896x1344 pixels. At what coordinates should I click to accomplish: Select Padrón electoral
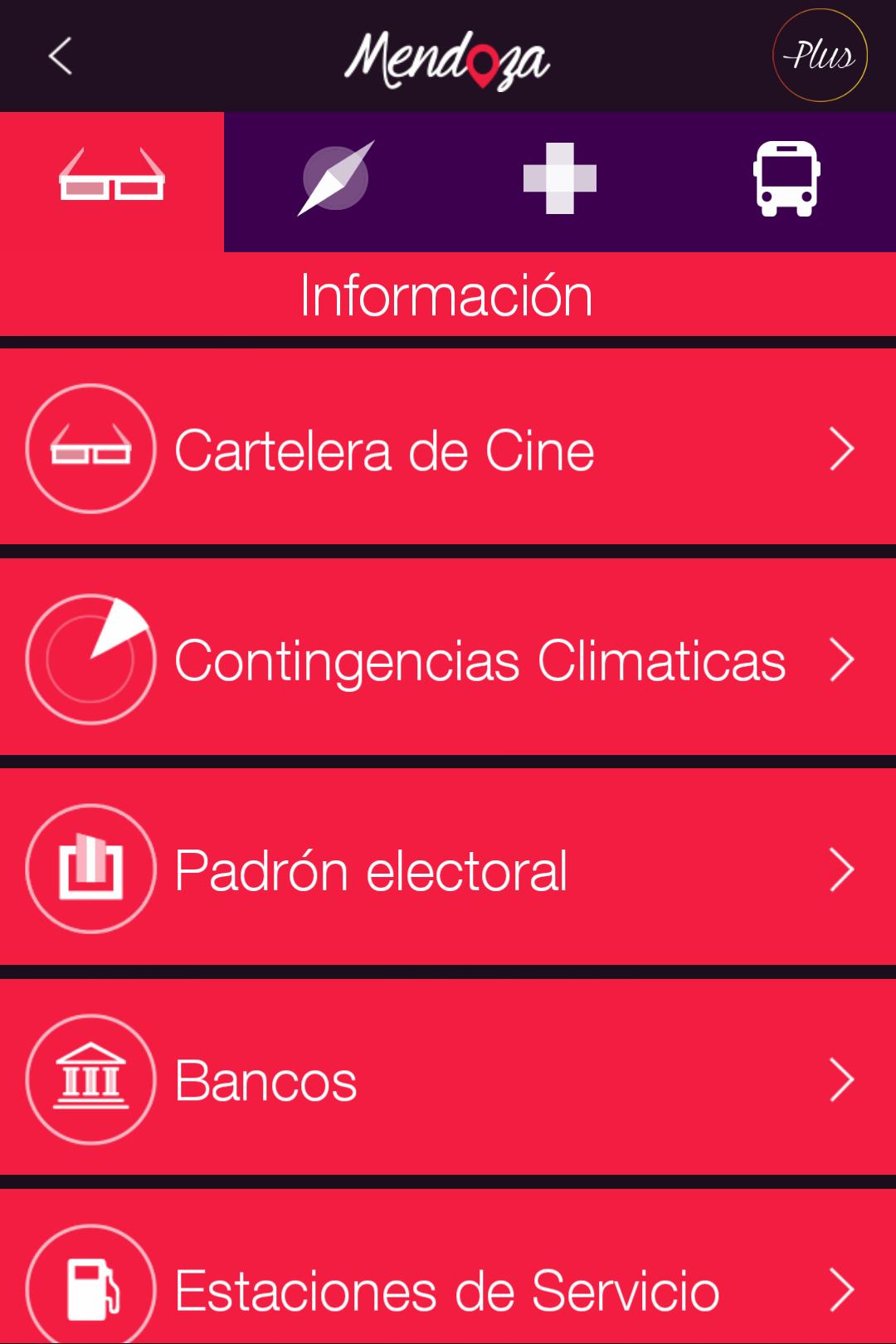(448, 869)
